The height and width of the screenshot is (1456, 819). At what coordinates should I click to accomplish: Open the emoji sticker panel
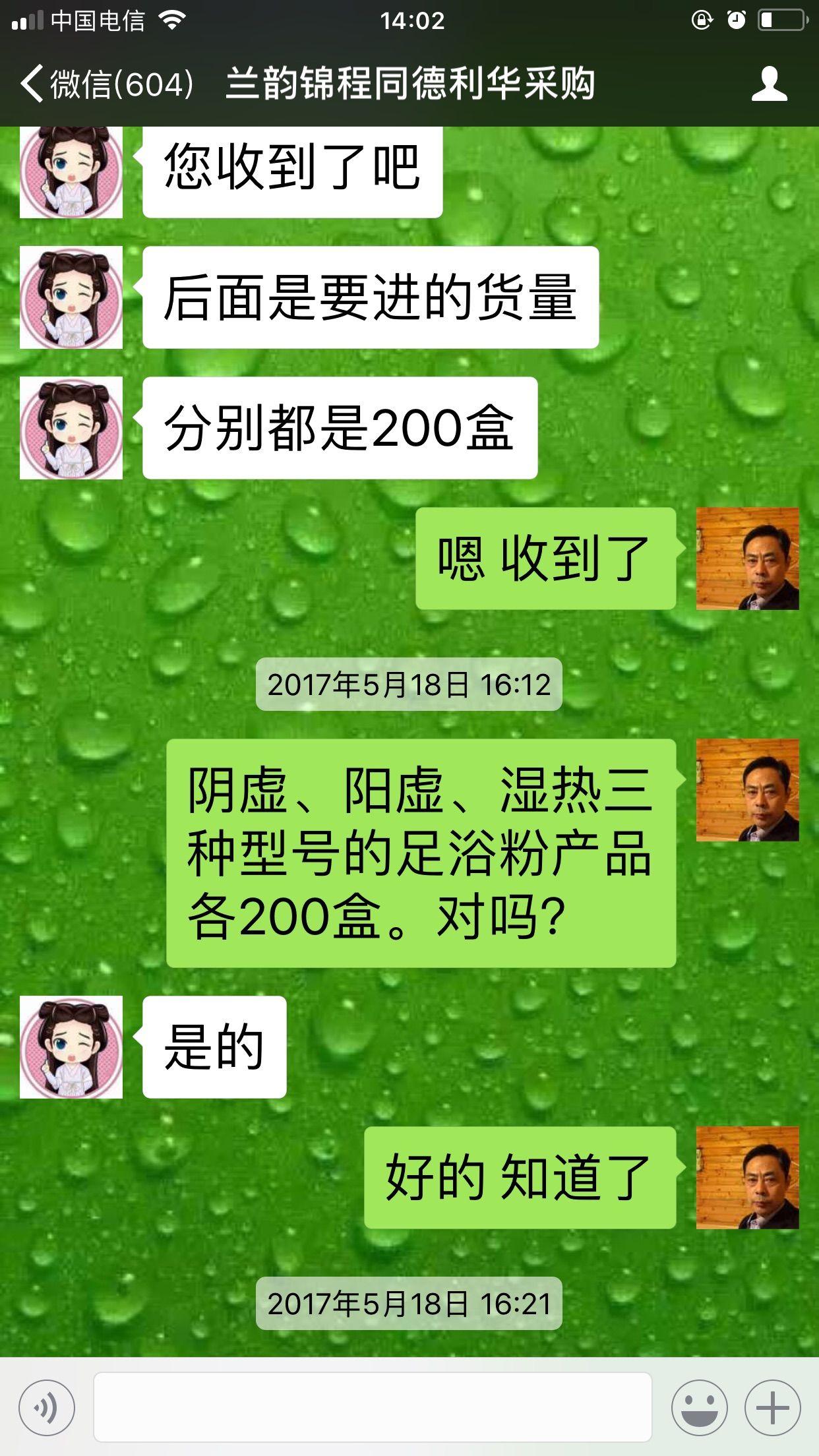tap(699, 1407)
